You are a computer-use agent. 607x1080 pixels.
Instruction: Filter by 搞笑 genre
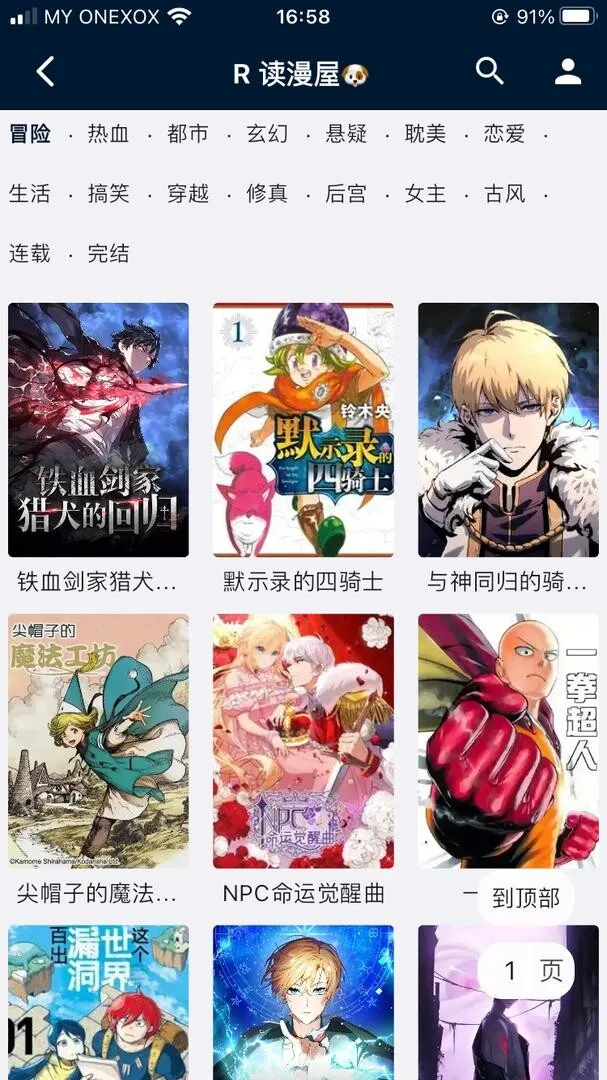tap(108, 194)
